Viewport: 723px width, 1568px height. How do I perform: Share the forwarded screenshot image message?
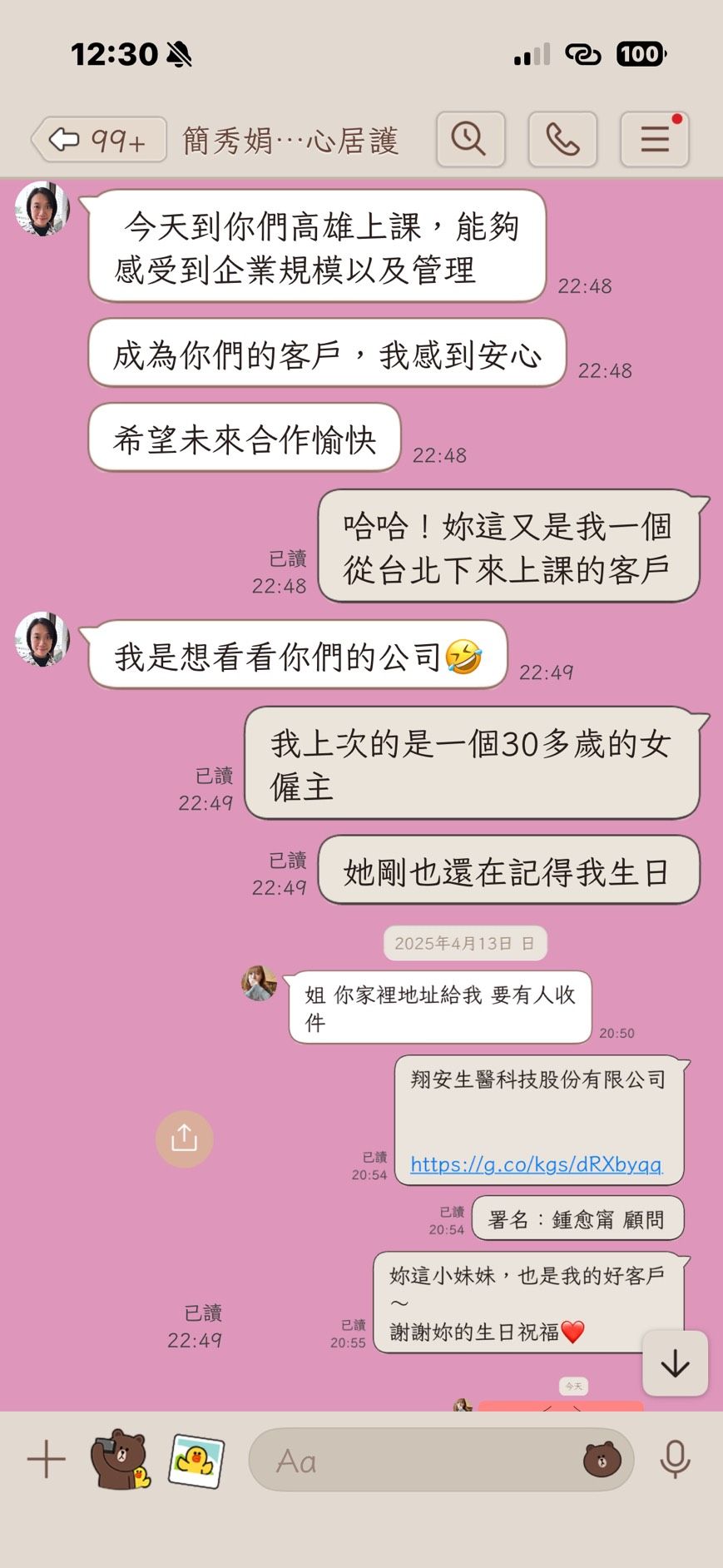(x=184, y=1139)
